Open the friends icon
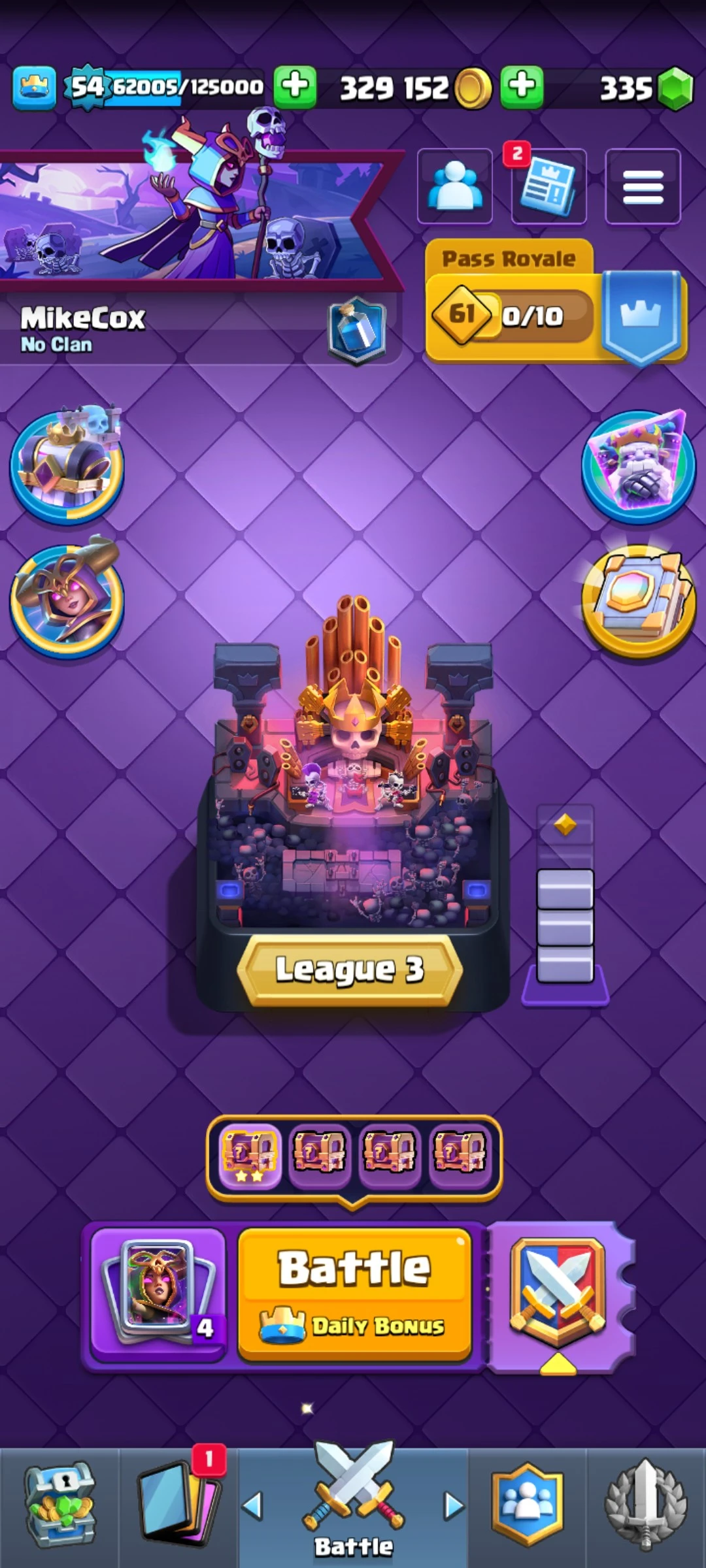 [454, 186]
